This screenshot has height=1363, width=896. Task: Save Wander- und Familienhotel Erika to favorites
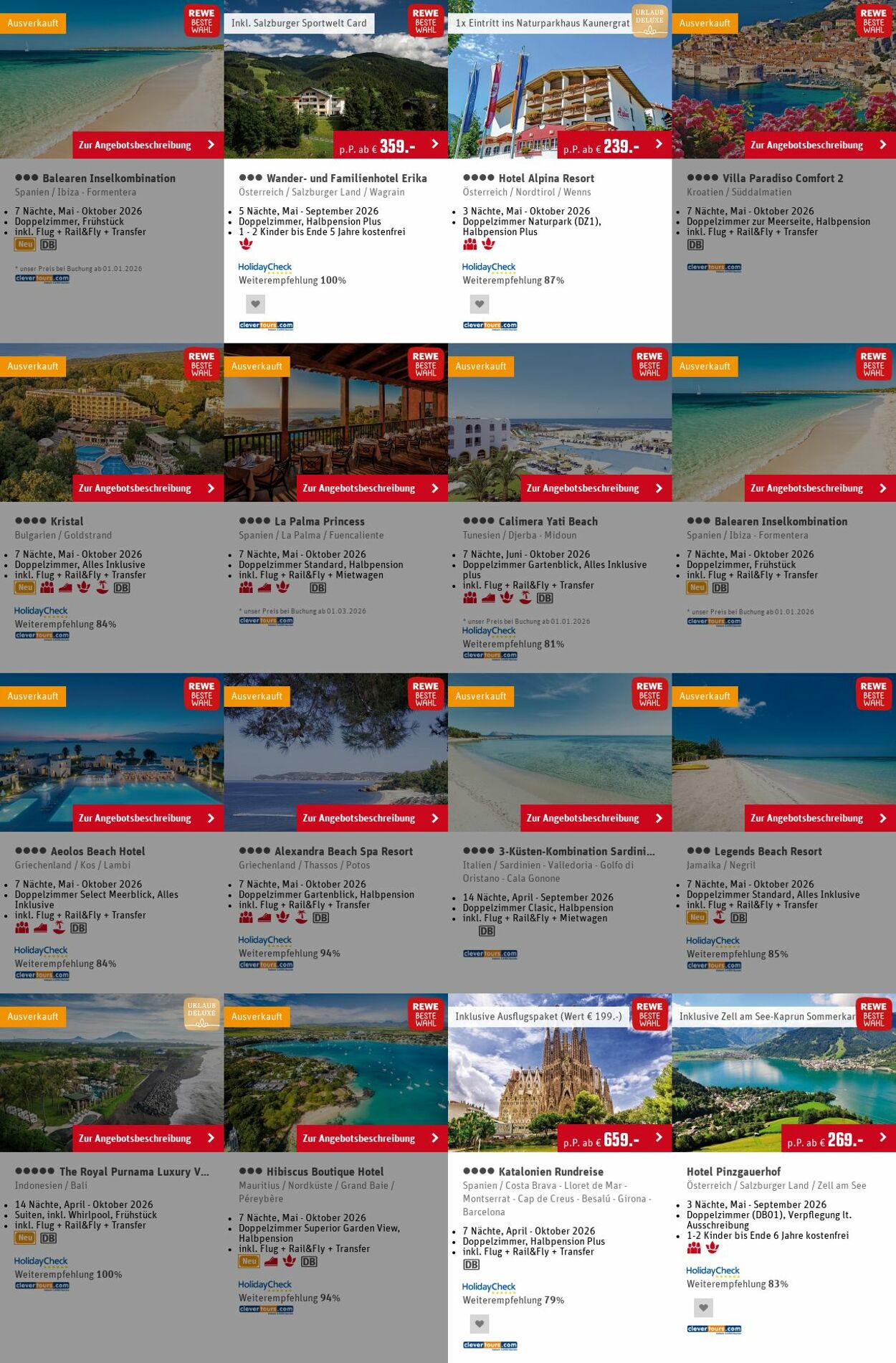(255, 304)
